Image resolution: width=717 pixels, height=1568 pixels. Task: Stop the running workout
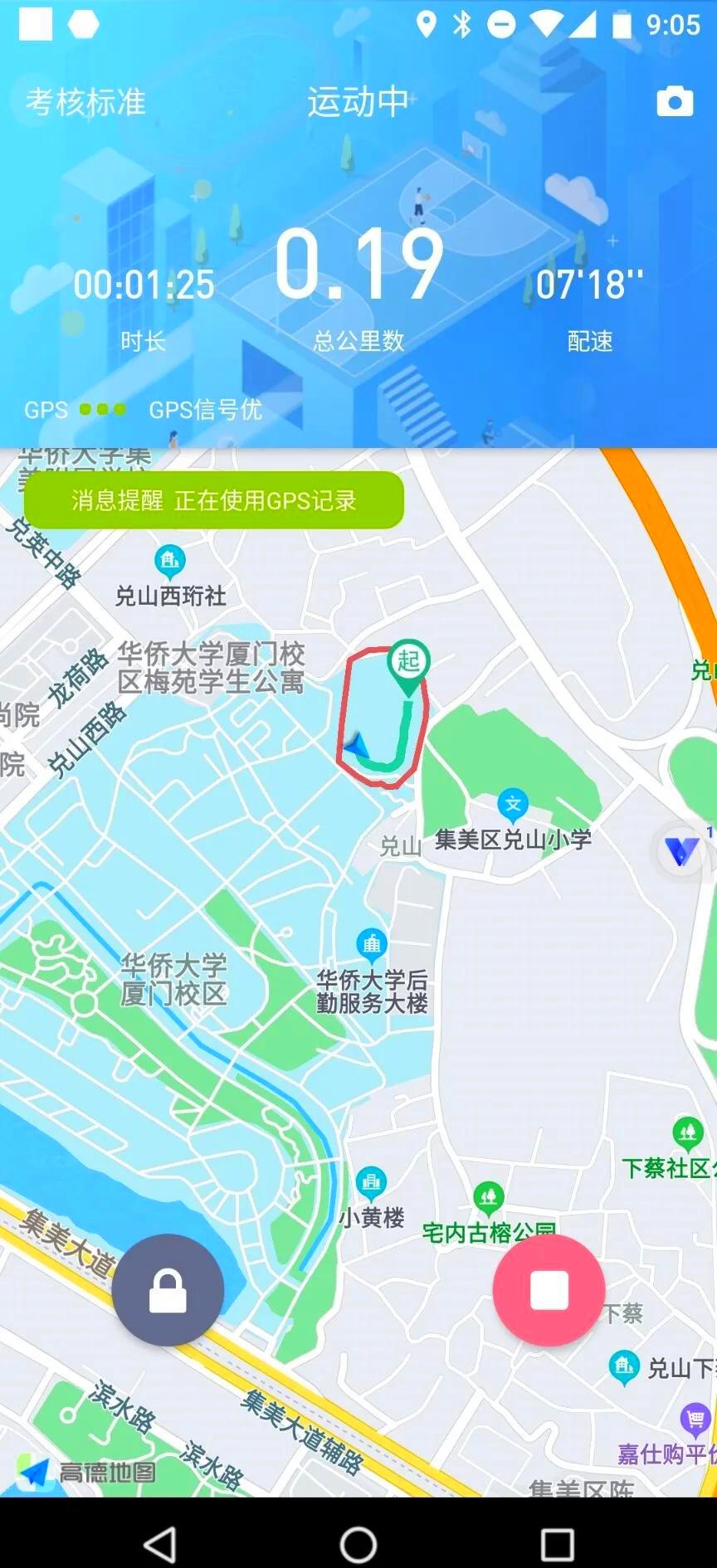pos(549,1290)
